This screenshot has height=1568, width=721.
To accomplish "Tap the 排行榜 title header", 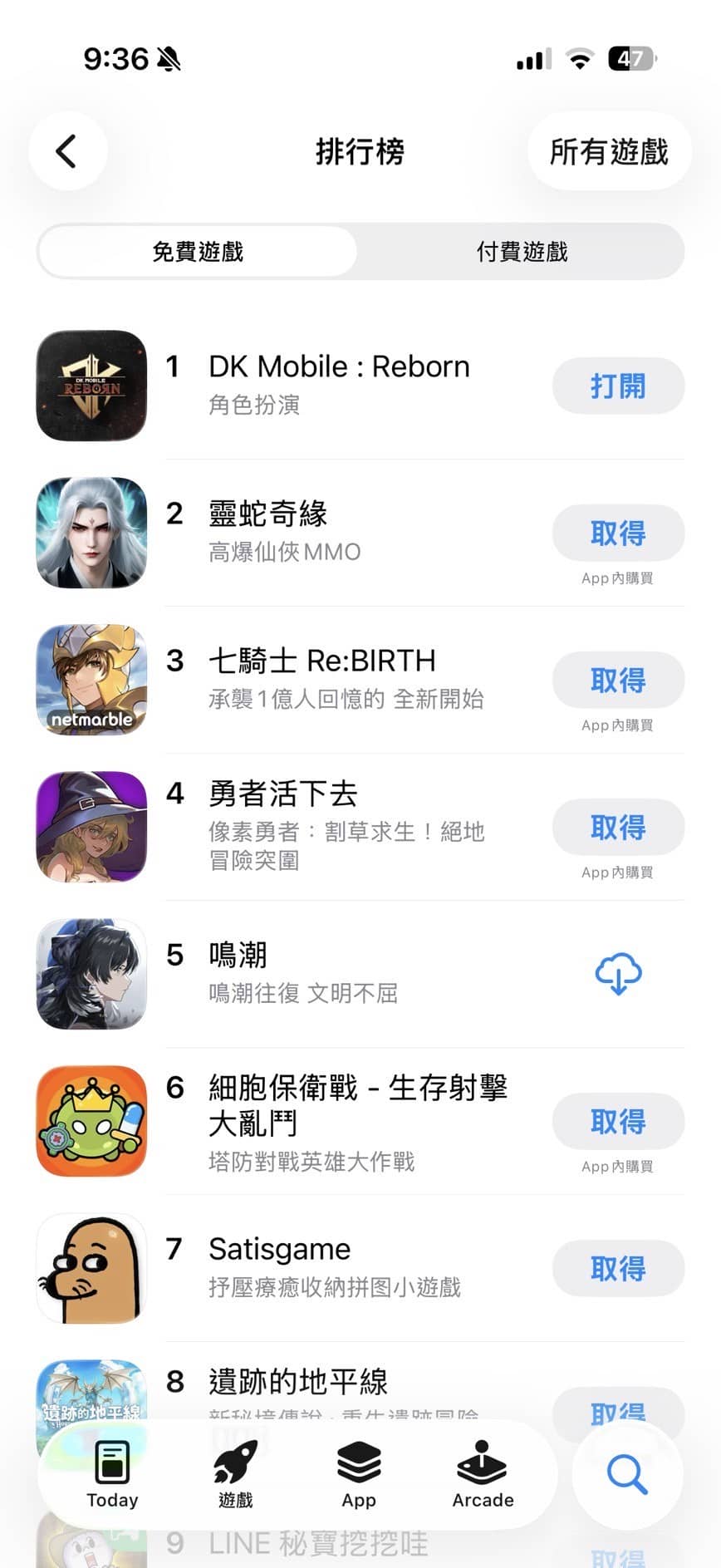I will (x=360, y=152).
